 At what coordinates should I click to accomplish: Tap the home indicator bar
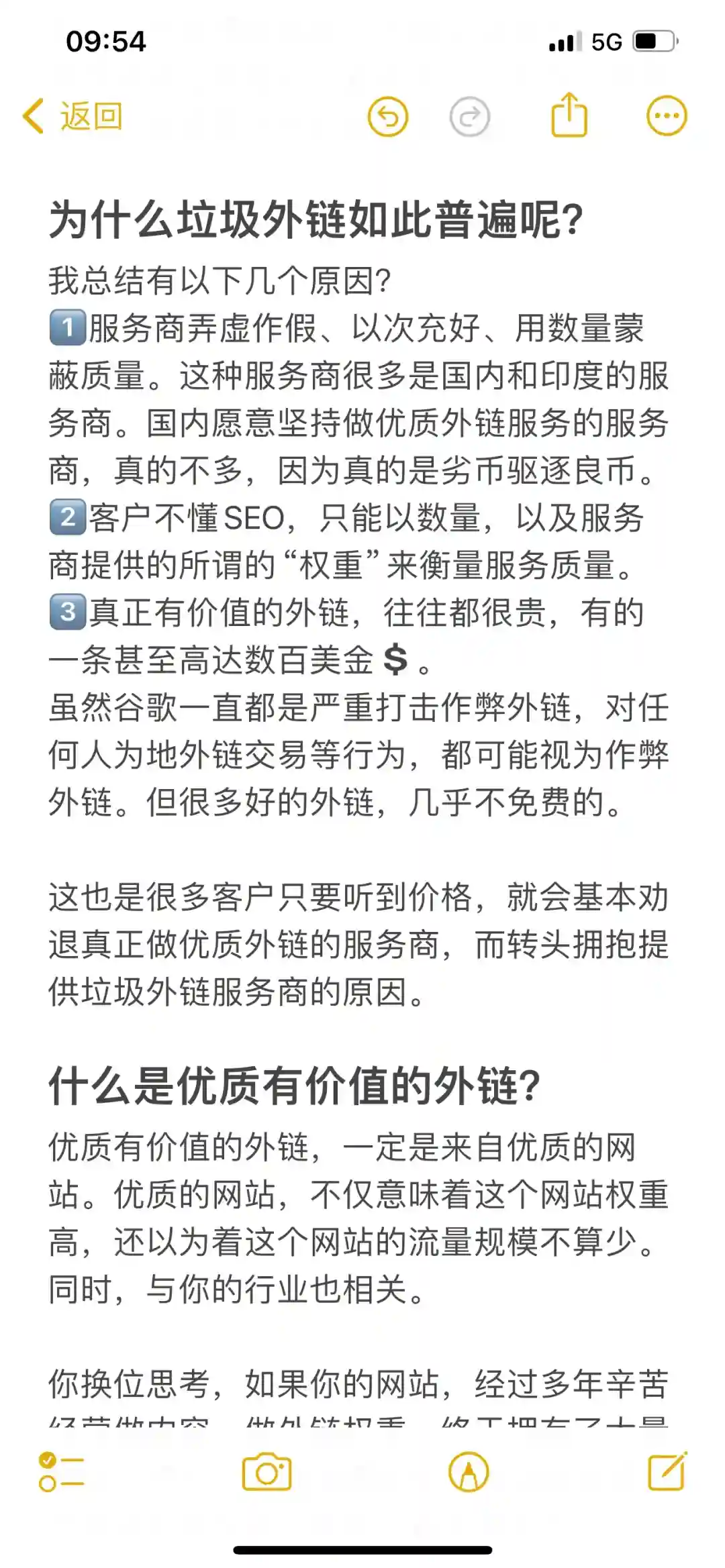point(362,1550)
